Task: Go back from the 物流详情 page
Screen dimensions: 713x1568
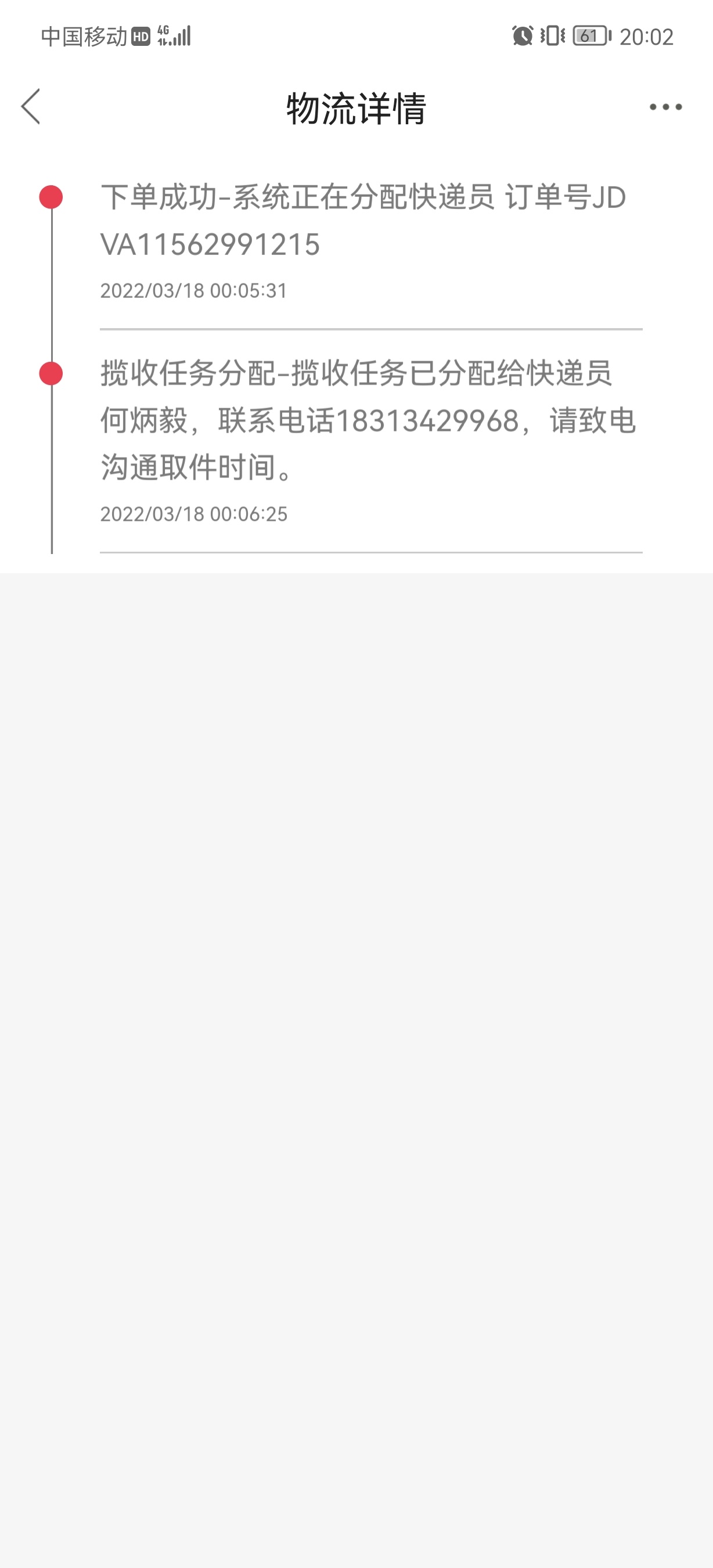Action: (x=31, y=106)
